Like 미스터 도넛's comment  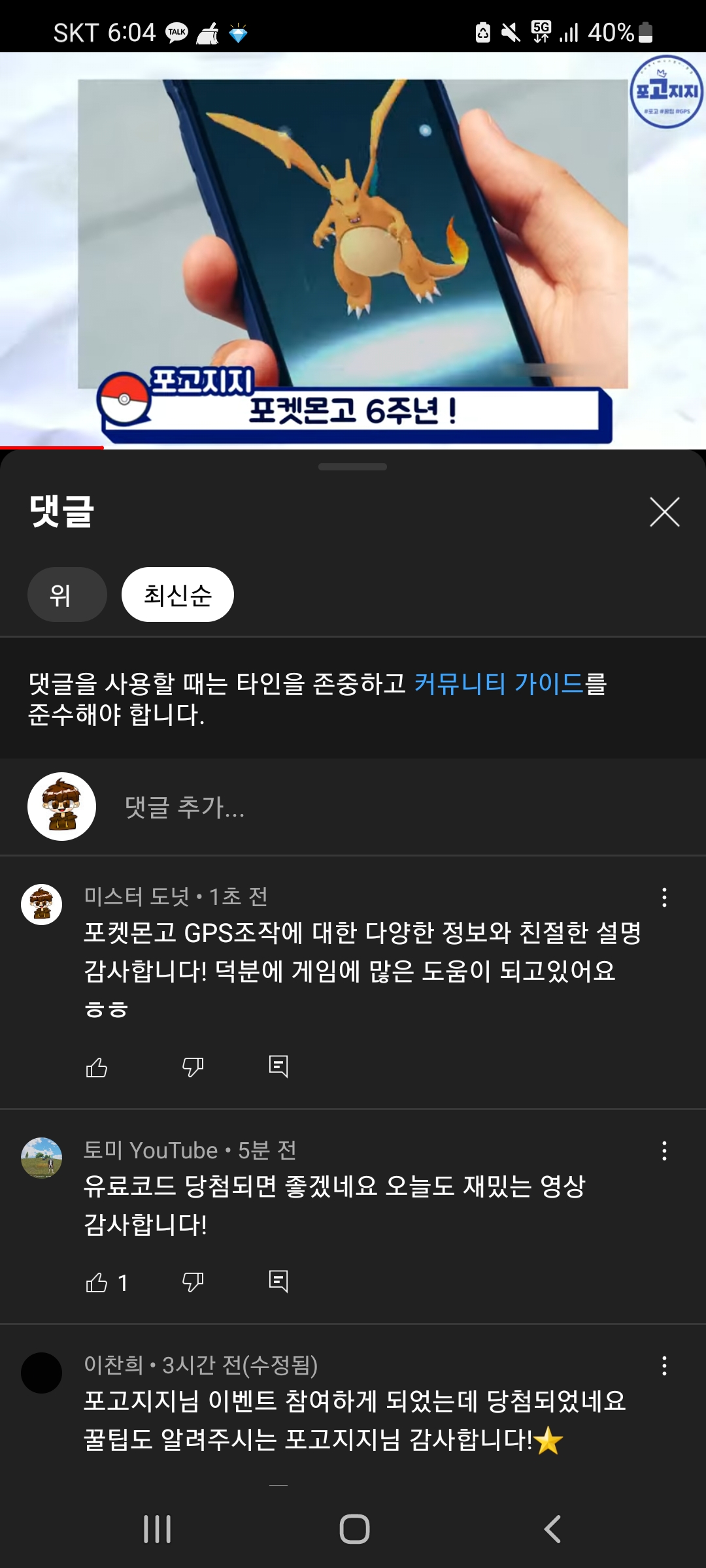[x=97, y=1068]
